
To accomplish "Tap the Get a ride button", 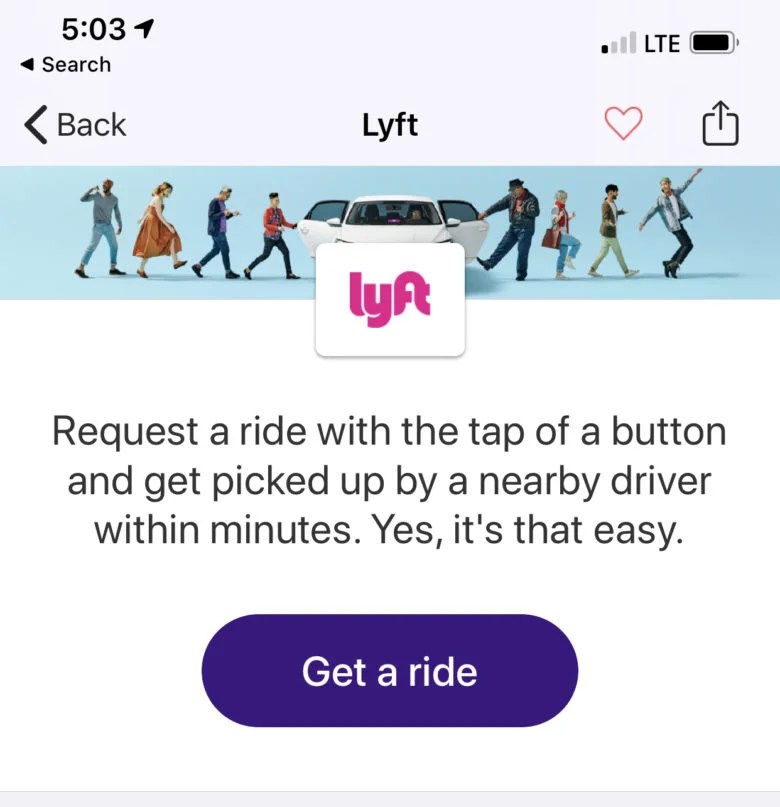I will click(390, 671).
